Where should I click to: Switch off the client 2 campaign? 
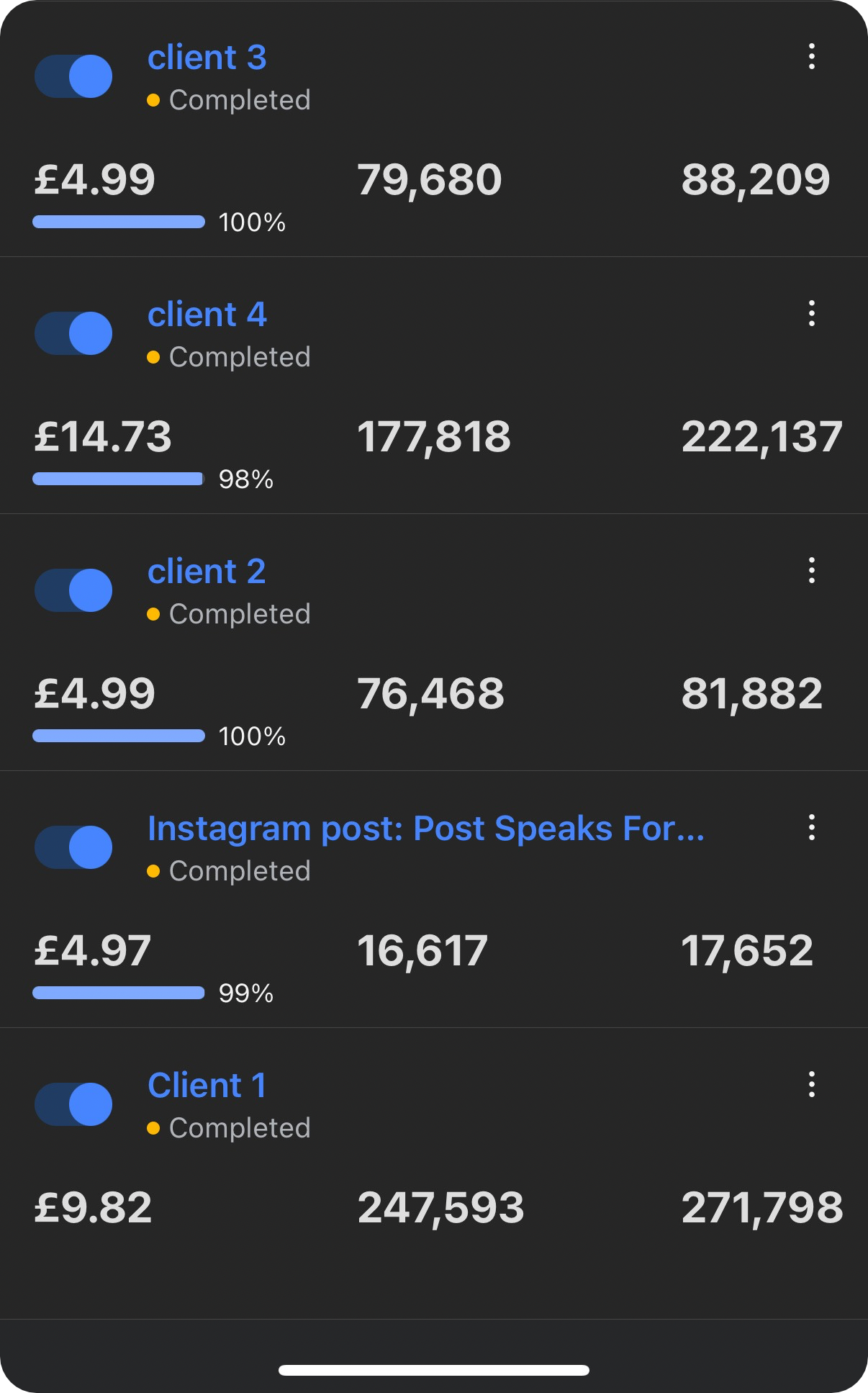[x=73, y=590]
